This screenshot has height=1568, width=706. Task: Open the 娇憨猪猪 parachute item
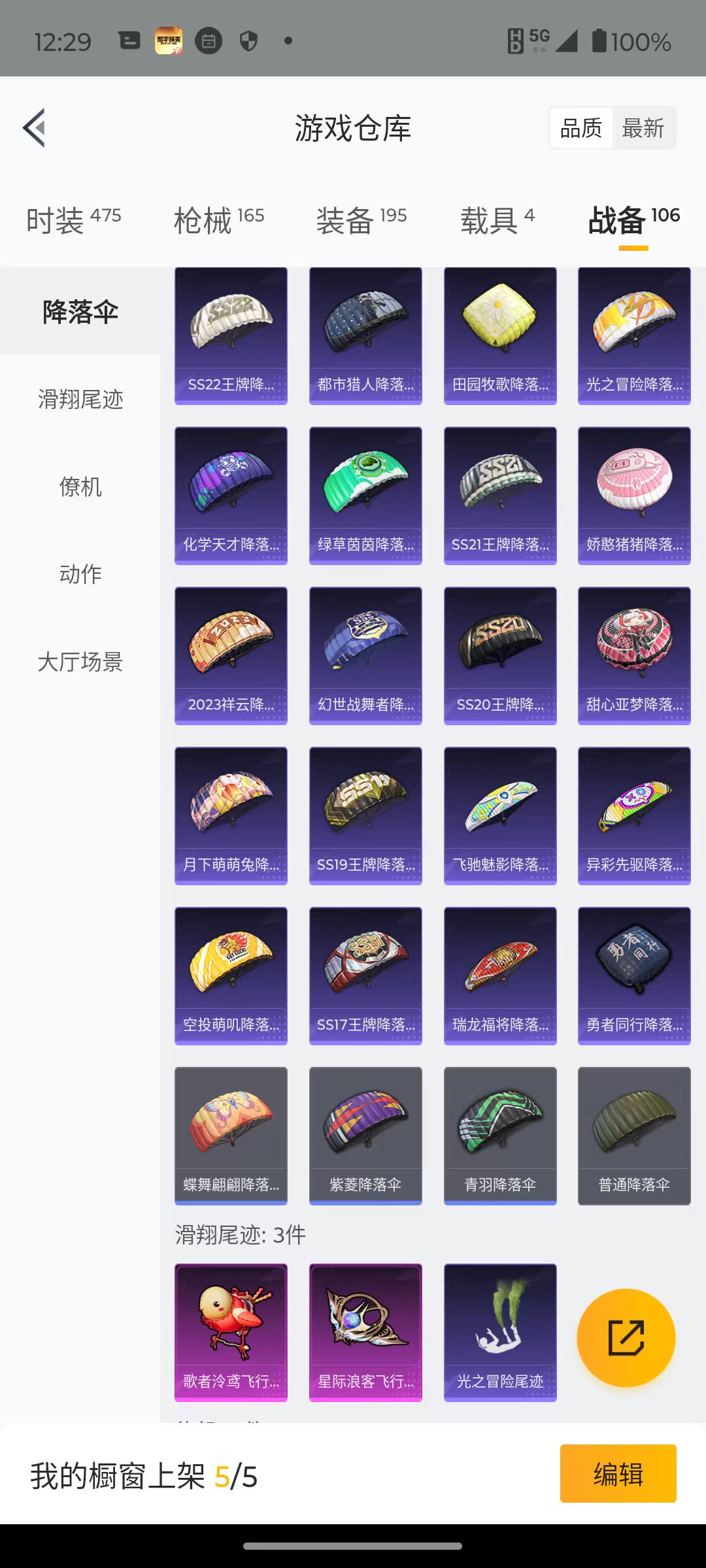[x=634, y=496]
